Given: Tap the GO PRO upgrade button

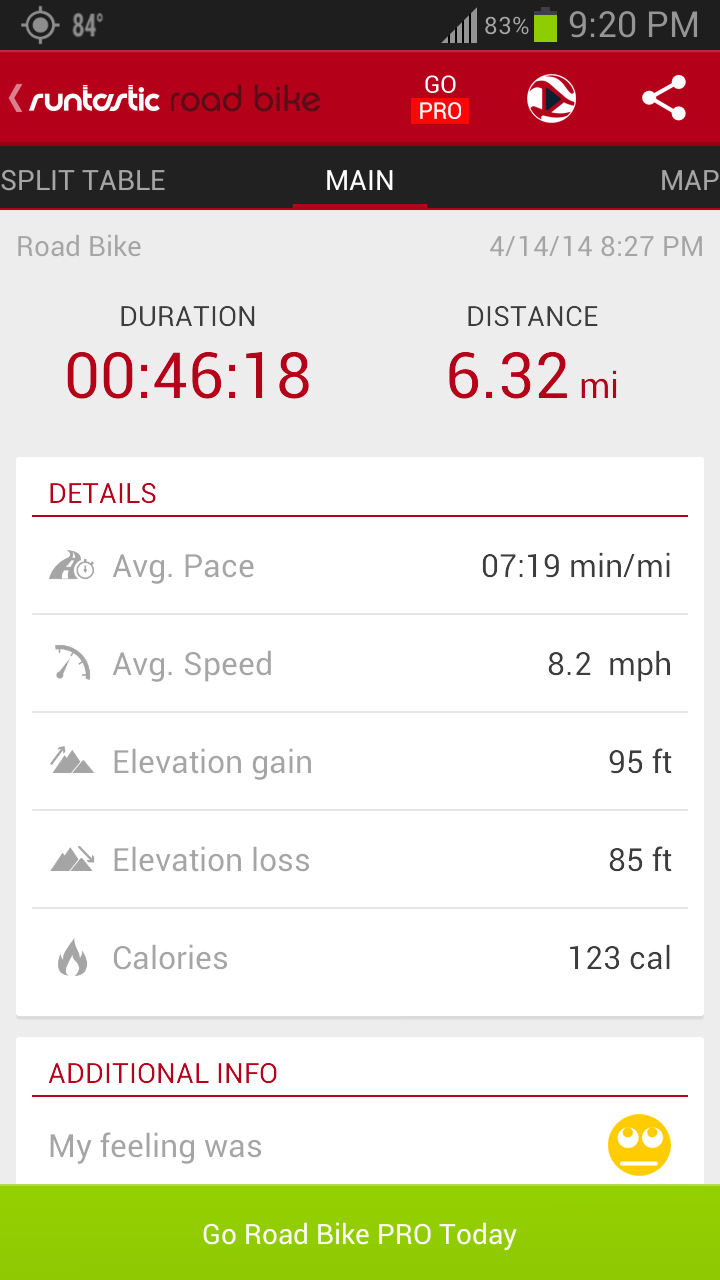Looking at the screenshot, I should 440,99.
